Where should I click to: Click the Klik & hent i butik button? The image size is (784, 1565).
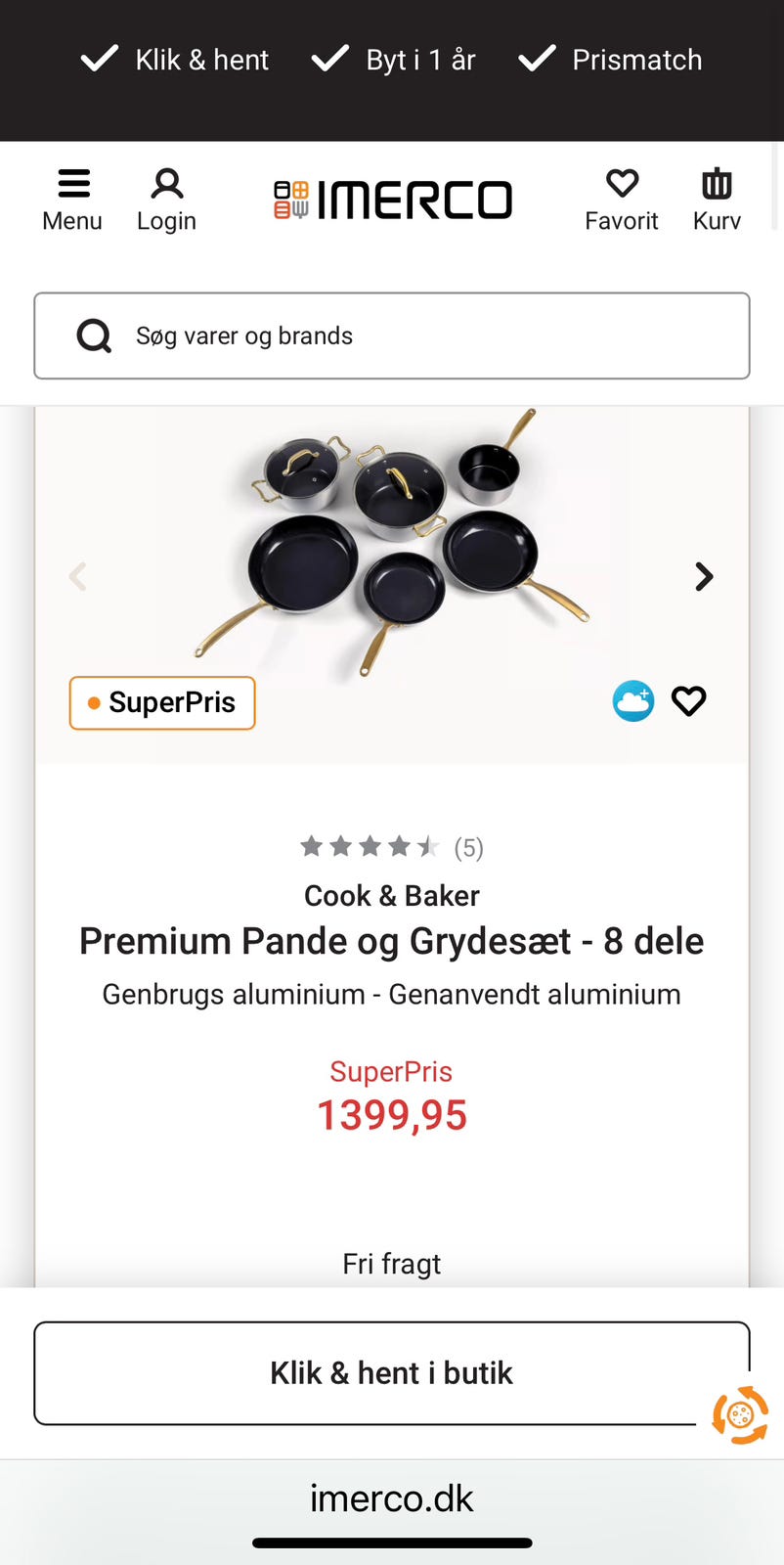coord(391,1372)
